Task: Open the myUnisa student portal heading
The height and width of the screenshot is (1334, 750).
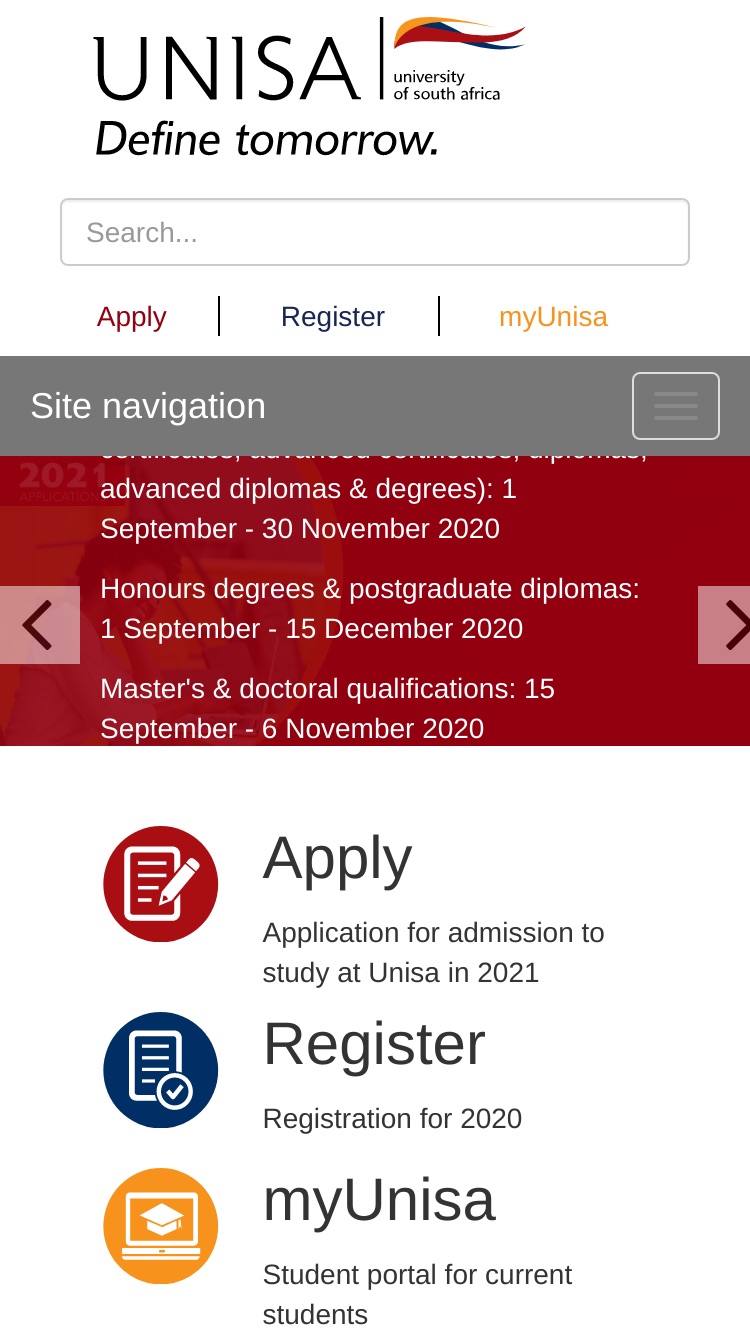Action: pyautogui.click(x=379, y=1200)
